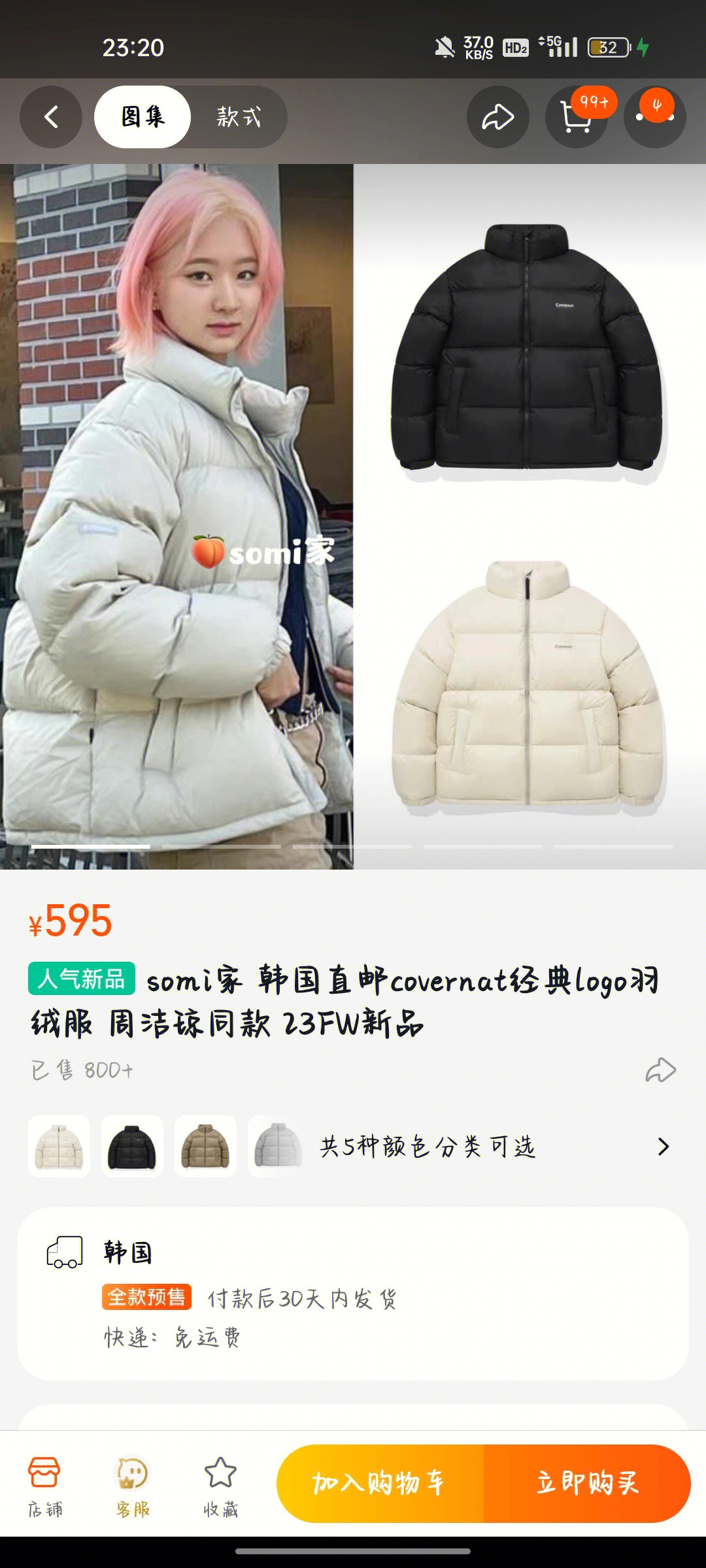Open the more options menu
Screen dimensions: 706x1568
[654, 117]
